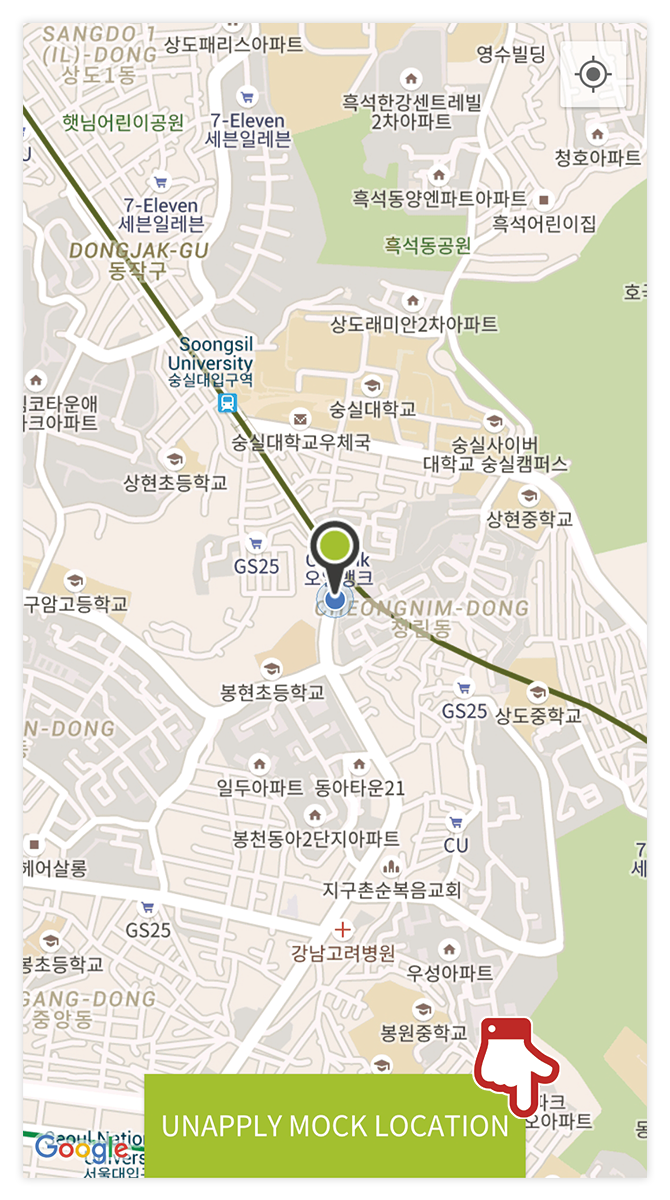Tap the Unapply Mock Location button
Viewport: 670px width, 1200px height.
point(335,1125)
